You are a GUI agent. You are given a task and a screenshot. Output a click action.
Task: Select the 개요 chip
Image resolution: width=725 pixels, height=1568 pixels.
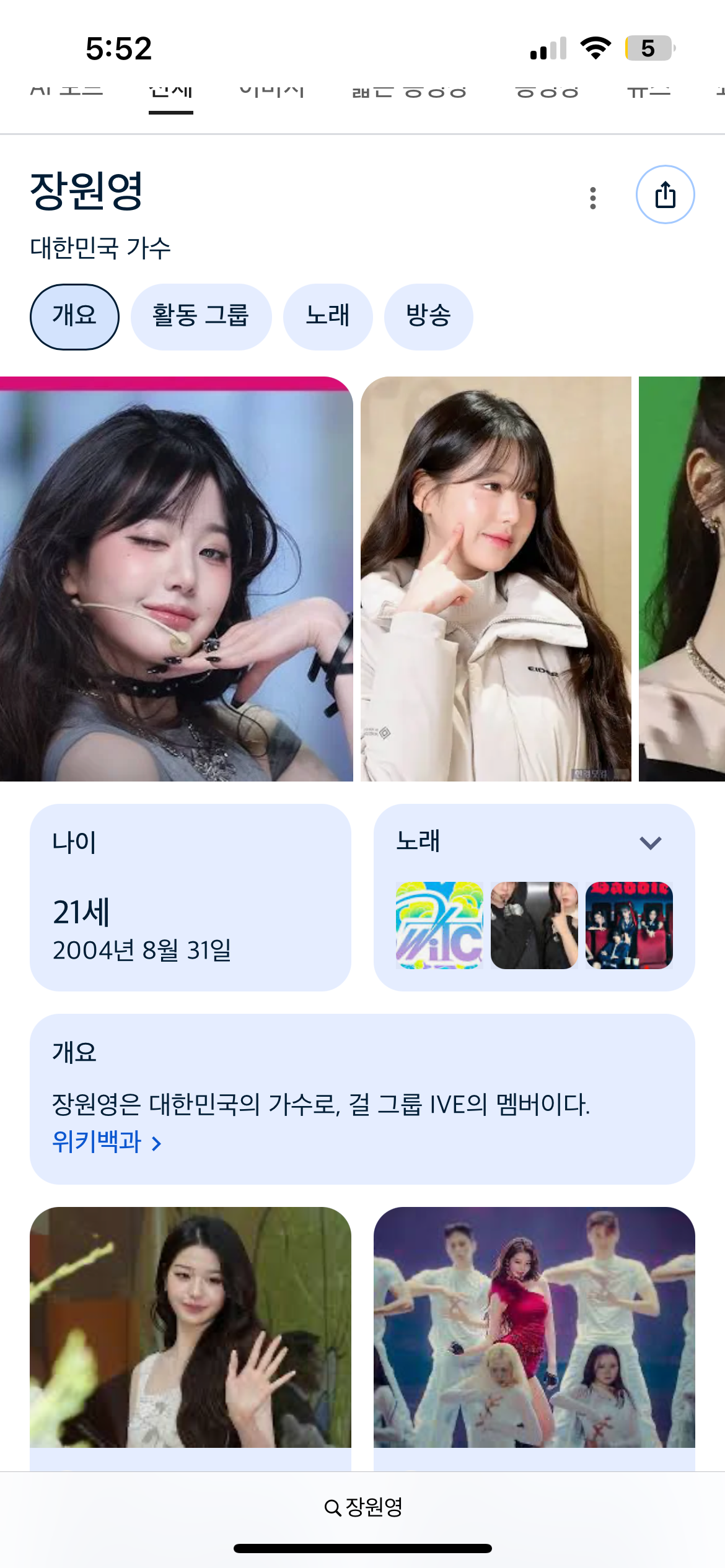click(x=74, y=316)
